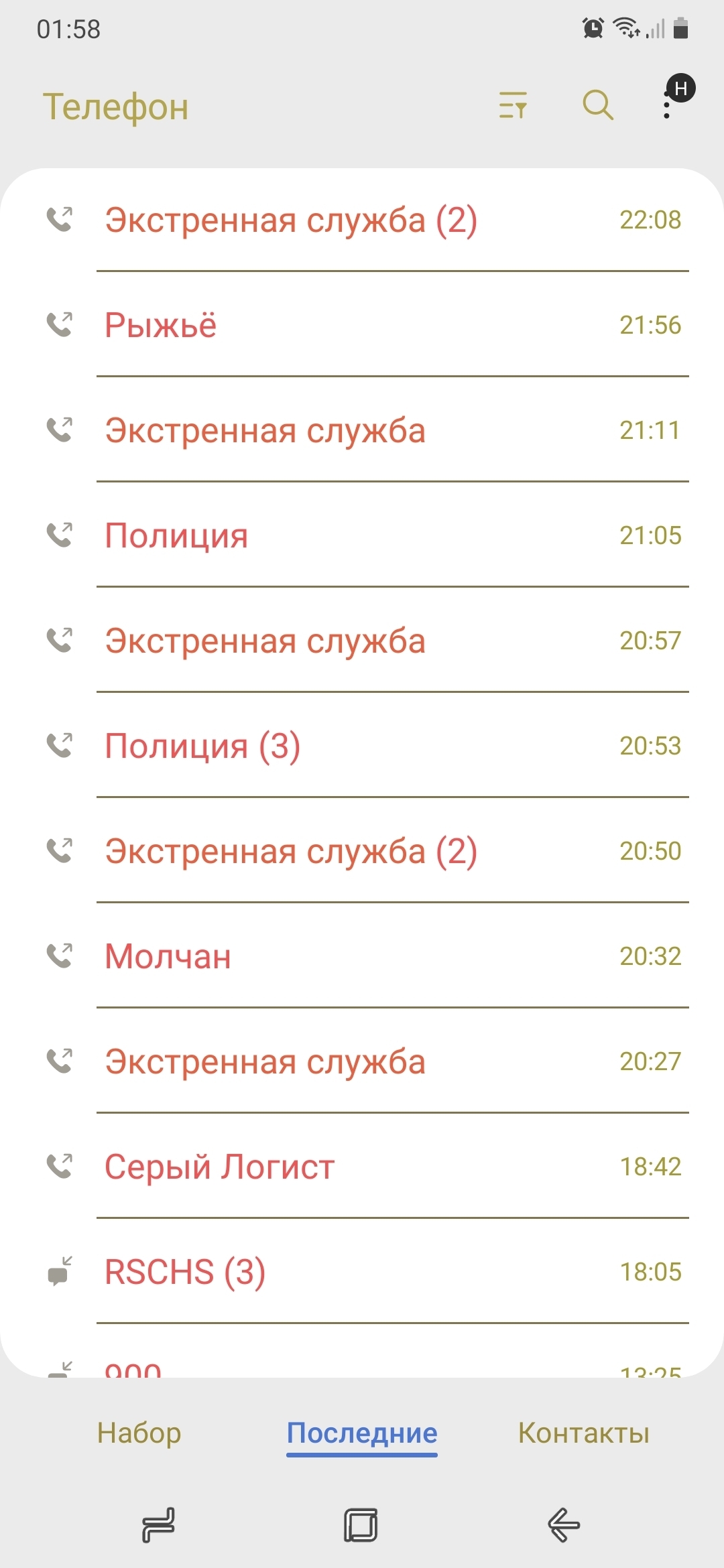Image resolution: width=724 pixels, height=1568 pixels.
Task: Open the three-dot overflow menu
Action: (x=667, y=106)
